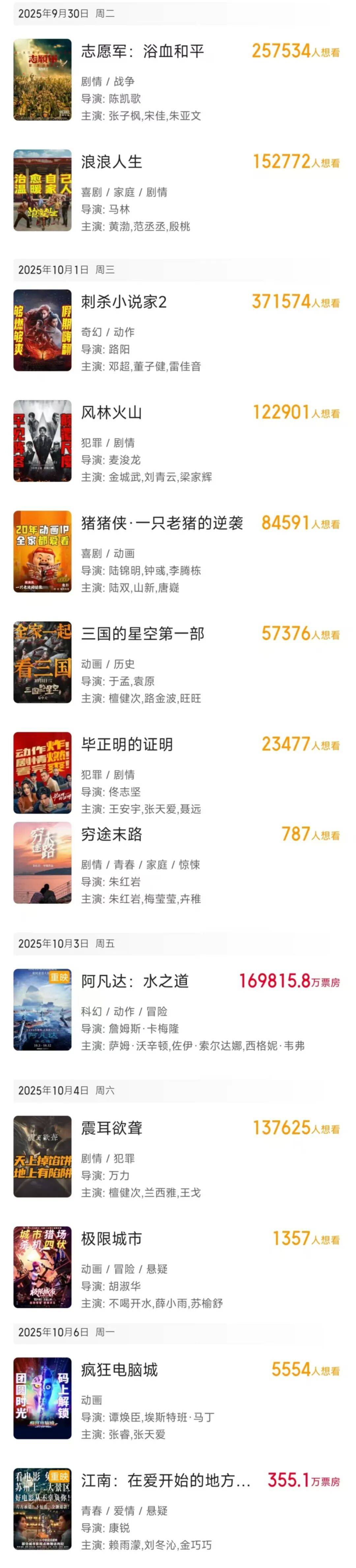The image size is (356, 1568).
Task: Select the film 风林火山
Action: pos(111,413)
